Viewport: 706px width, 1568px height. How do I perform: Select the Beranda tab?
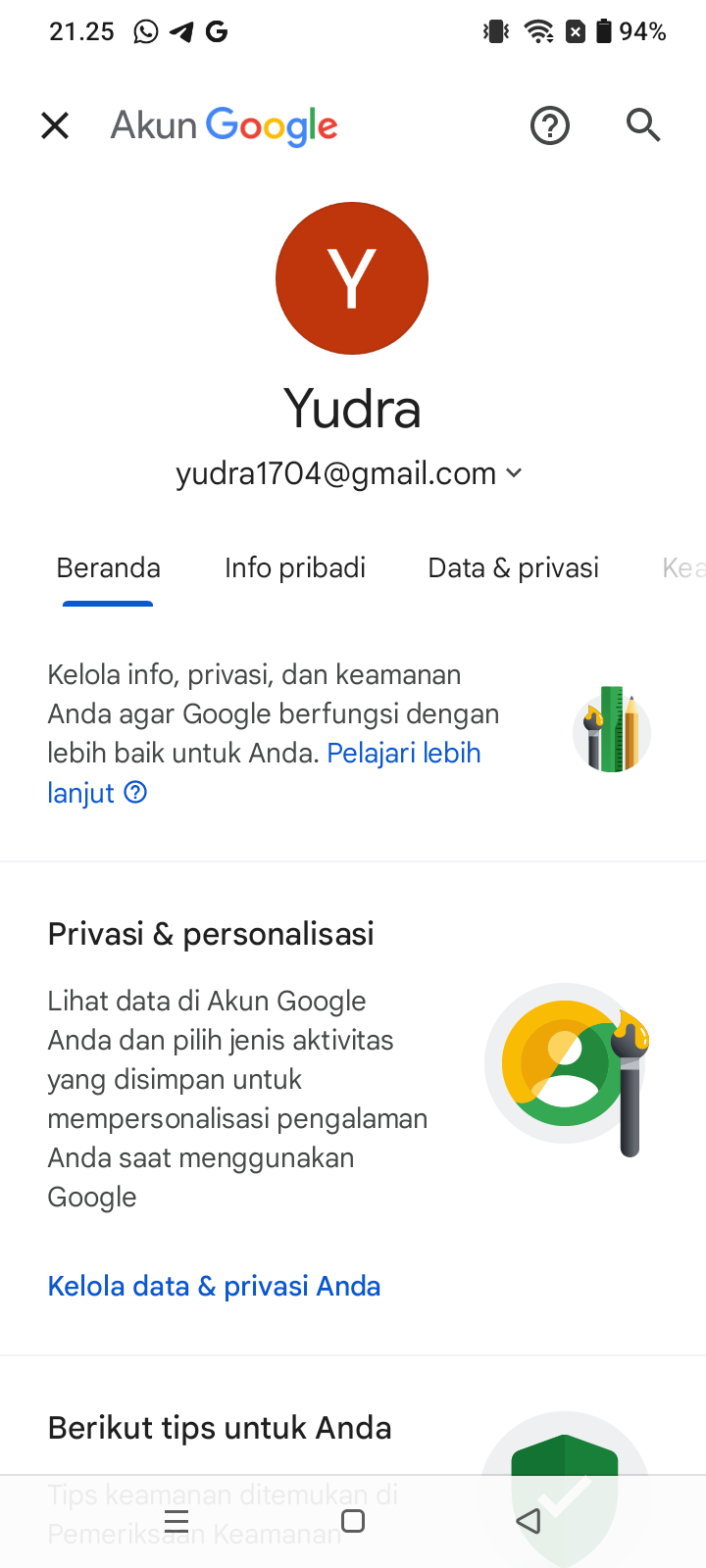pos(108,567)
